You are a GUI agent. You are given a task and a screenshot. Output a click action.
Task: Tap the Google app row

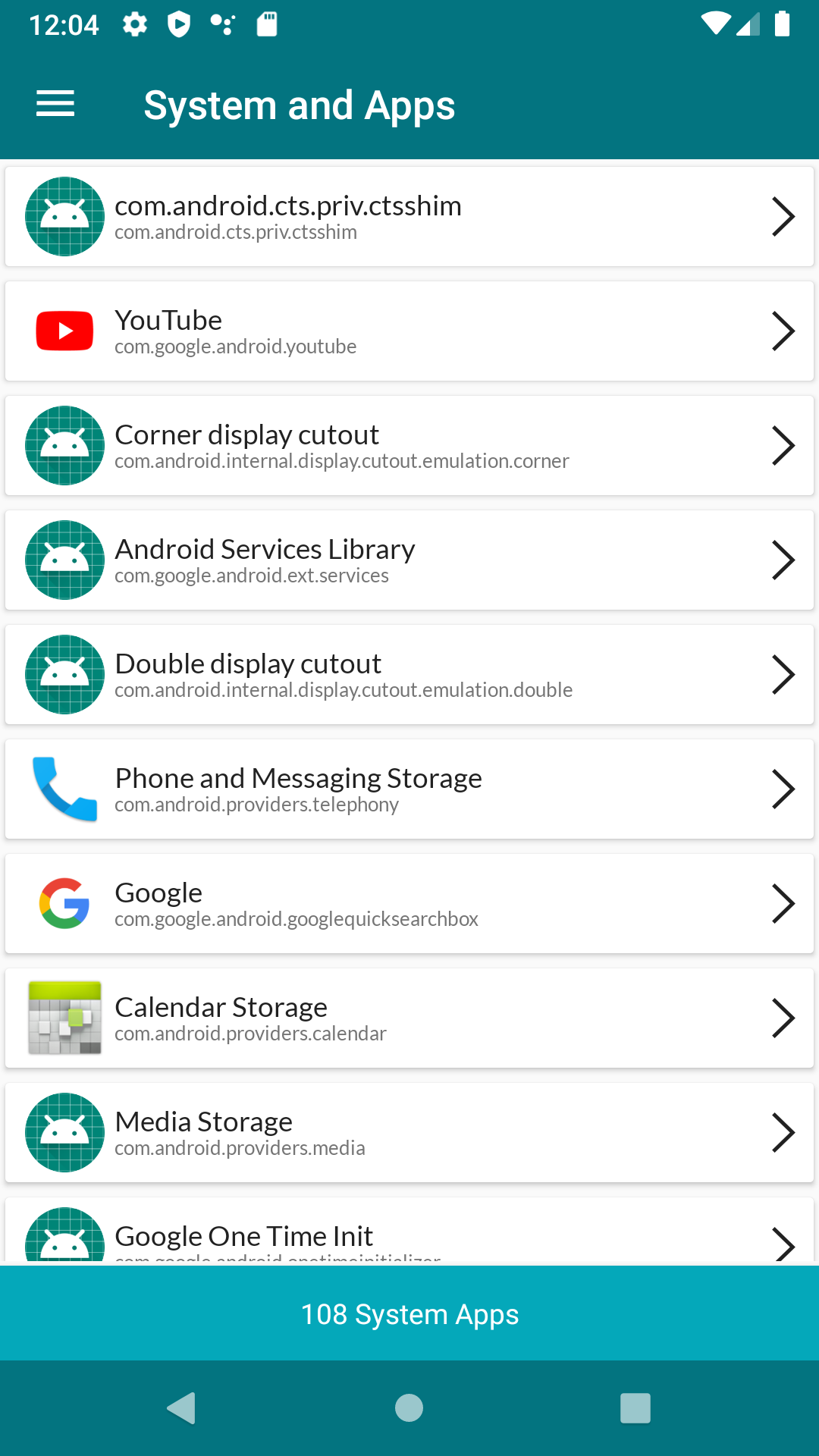click(x=409, y=904)
